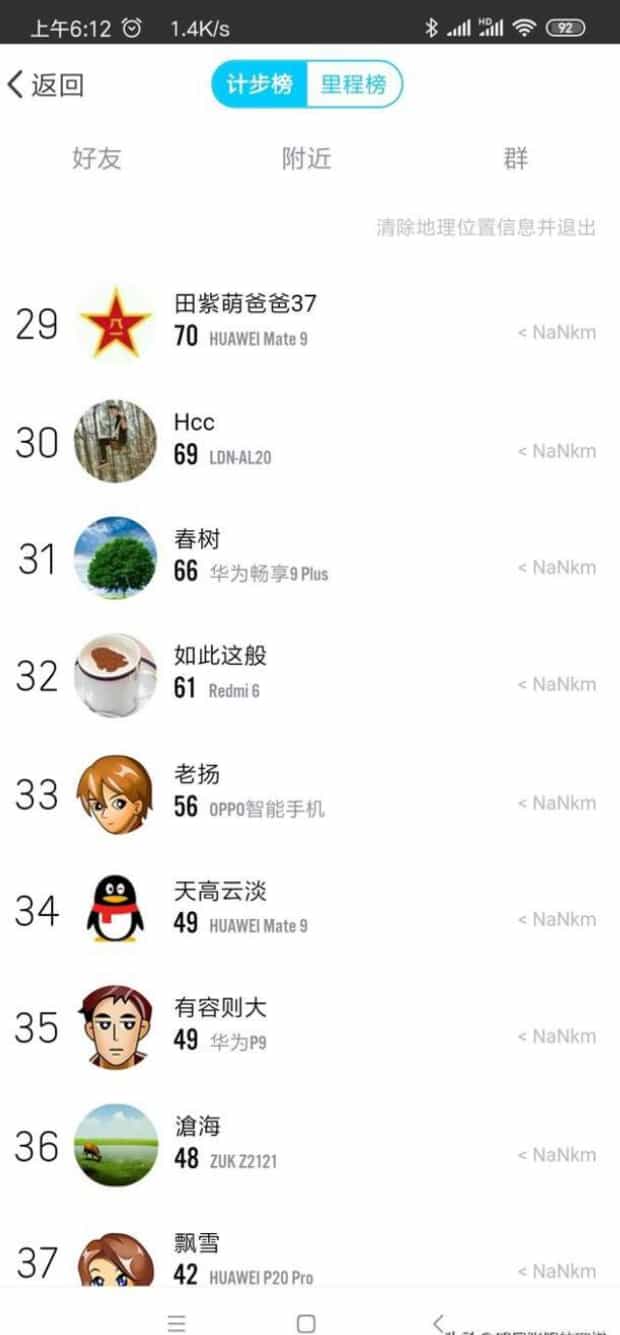
Task: Switch to the 里程榜 leaderboard
Action: [353, 85]
